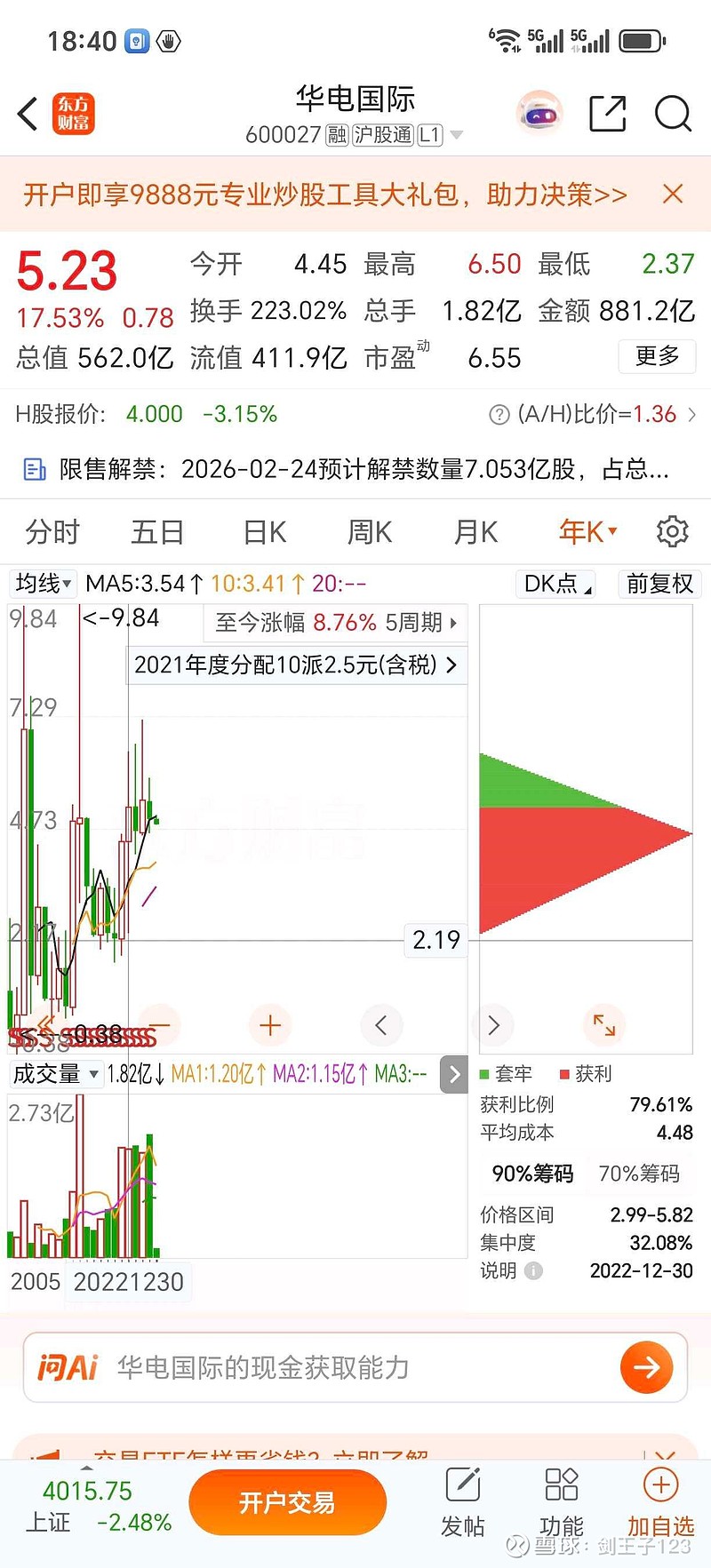Tap the 更多 button for more data
711x1568 pixels.
pyautogui.click(x=656, y=356)
